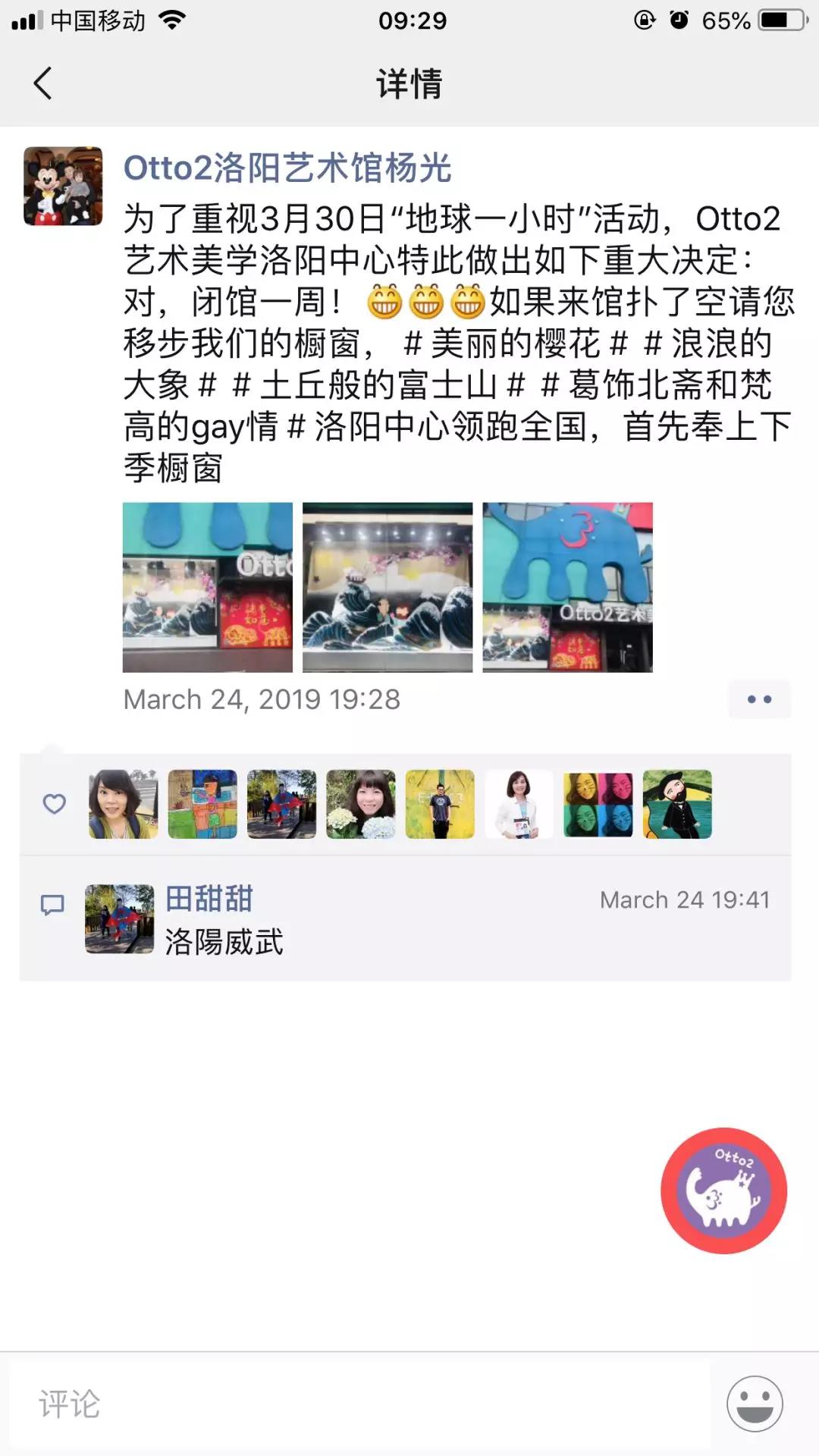Open Otto2洛阳艺术馆杨光's profile avatar

pyautogui.click(x=63, y=187)
